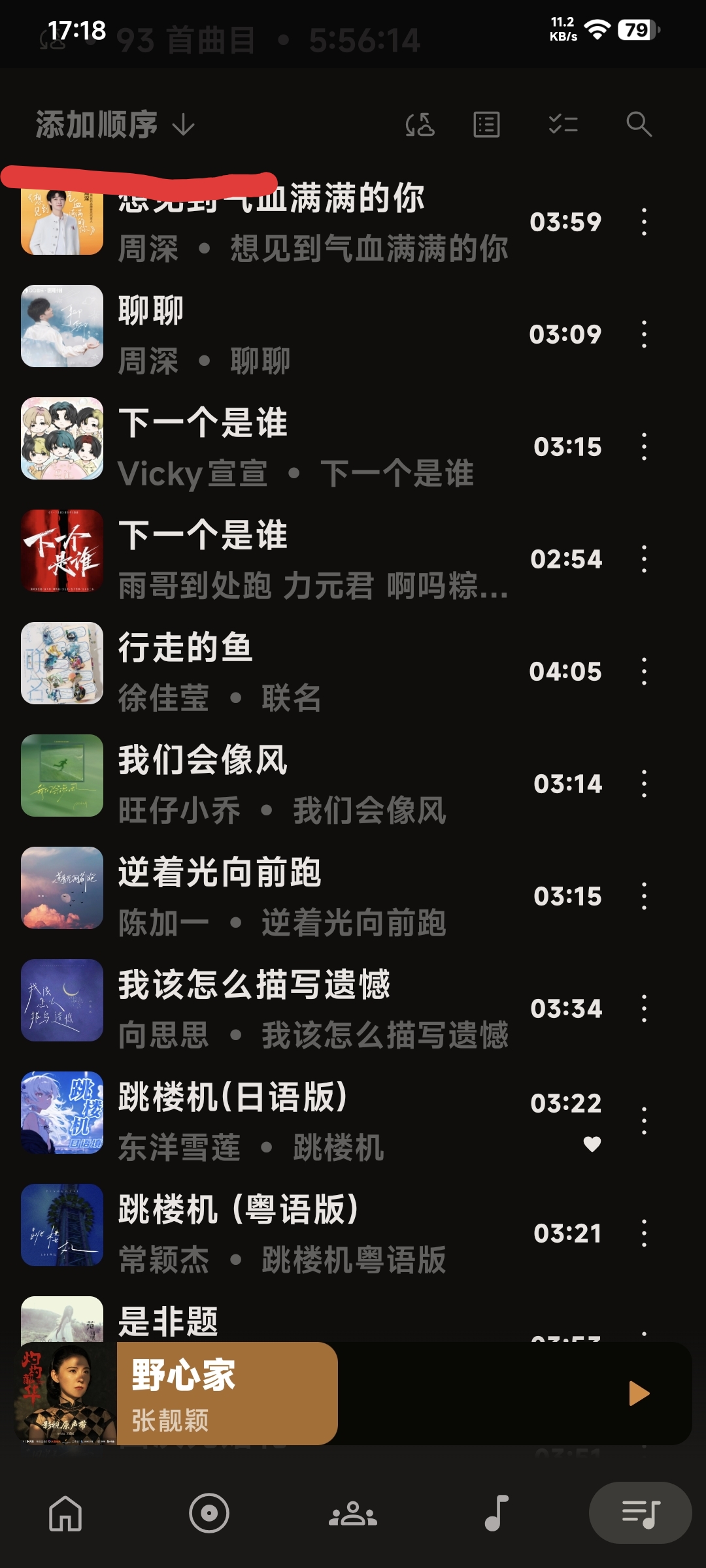This screenshot has width=706, height=1568.
Task: Switch the list layout view icon
Action: (x=486, y=124)
